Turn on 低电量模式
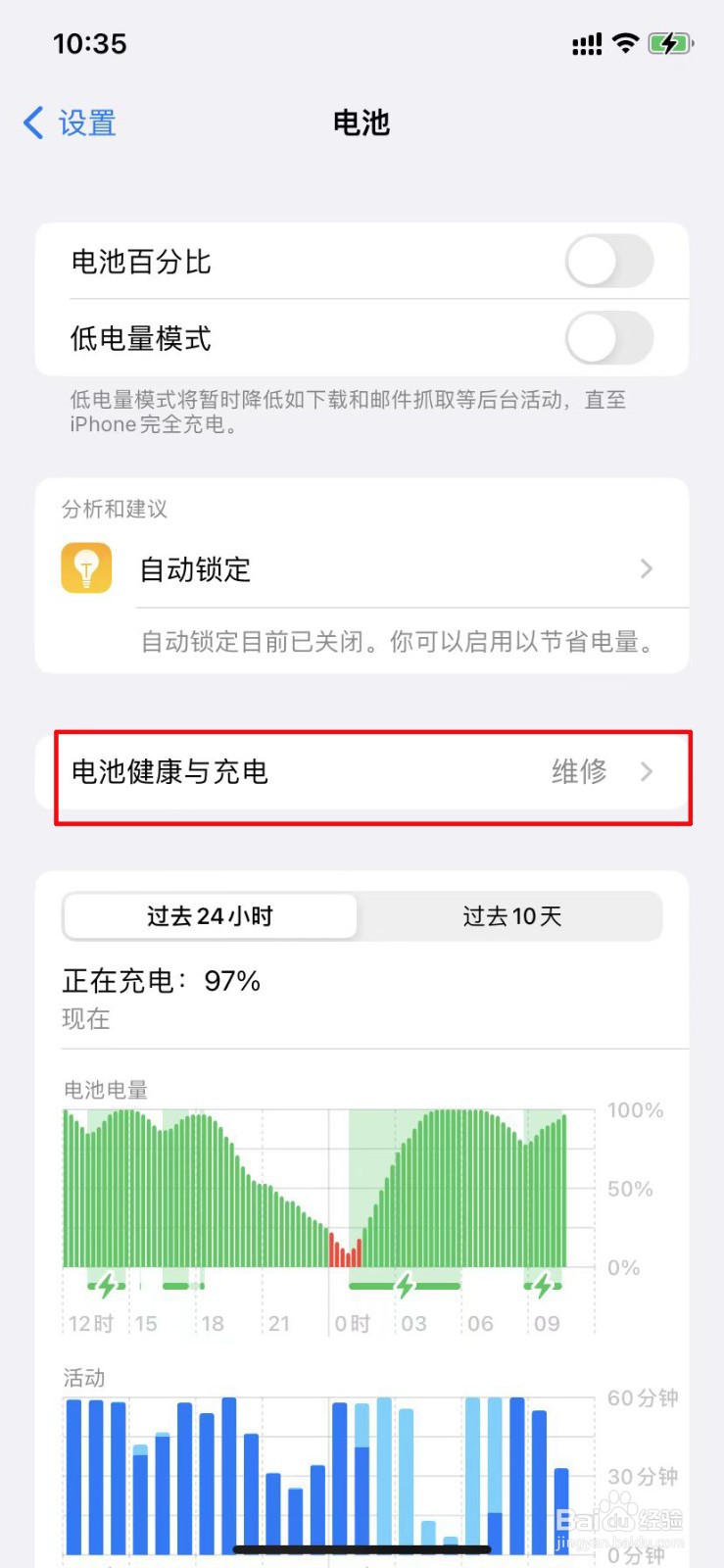The width and height of the screenshot is (724, 1568). click(608, 338)
